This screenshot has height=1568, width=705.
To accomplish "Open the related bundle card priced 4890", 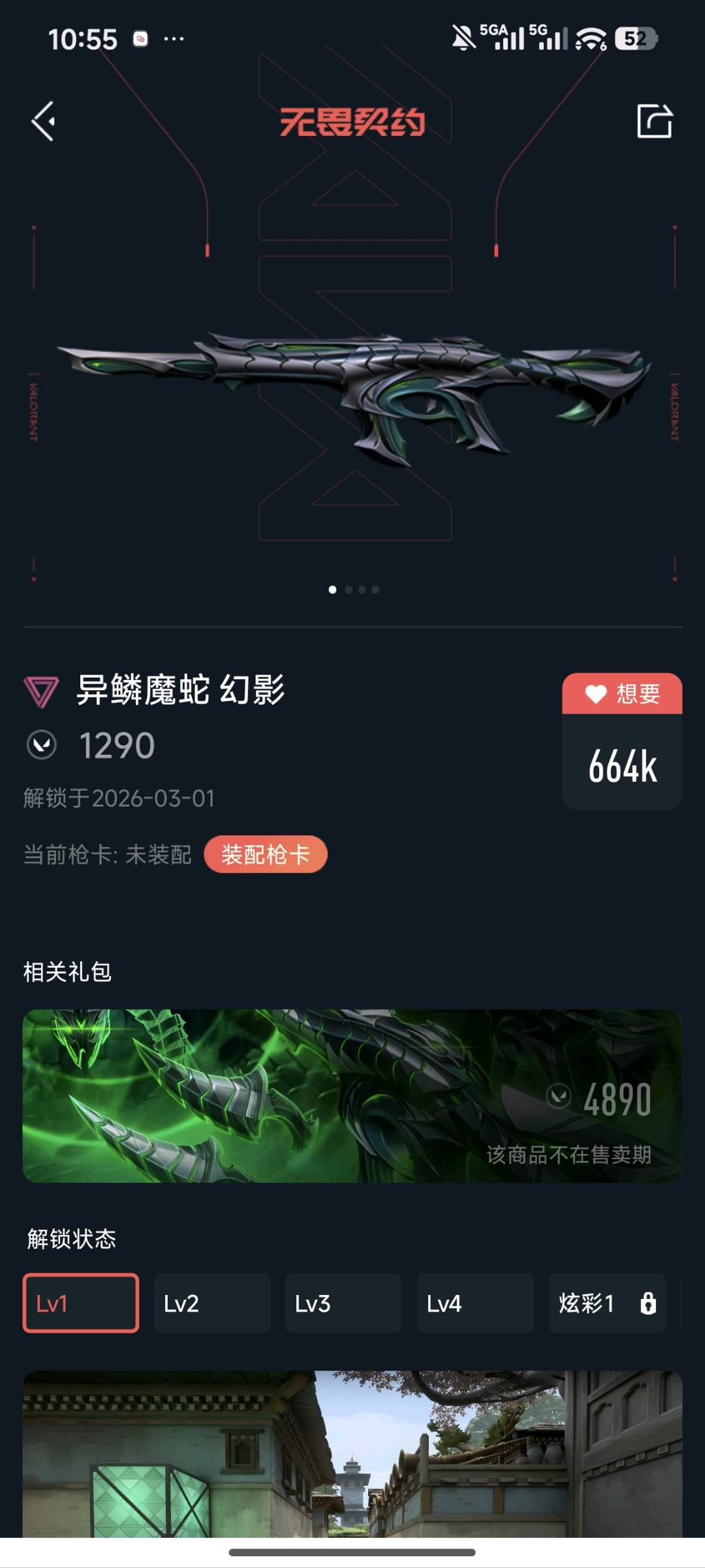I will (x=352, y=1096).
